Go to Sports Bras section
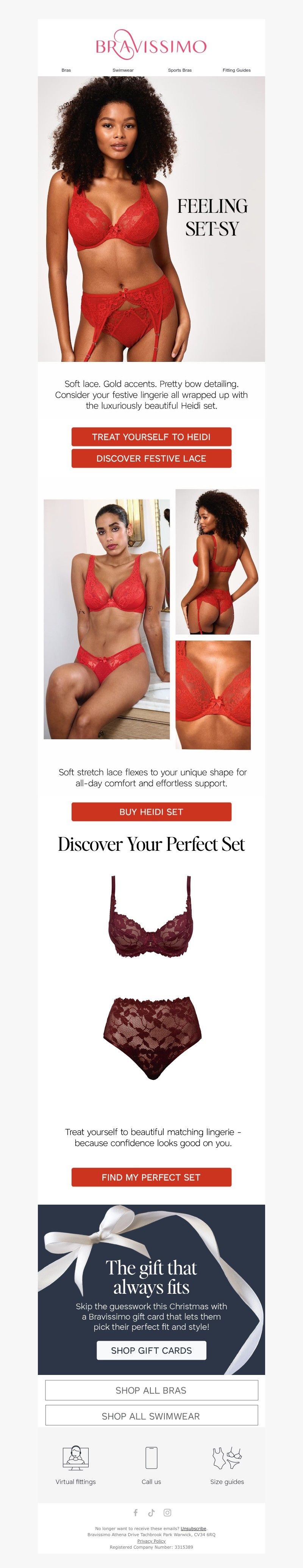The width and height of the screenshot is (303, 1568). [x=180, y=70]
